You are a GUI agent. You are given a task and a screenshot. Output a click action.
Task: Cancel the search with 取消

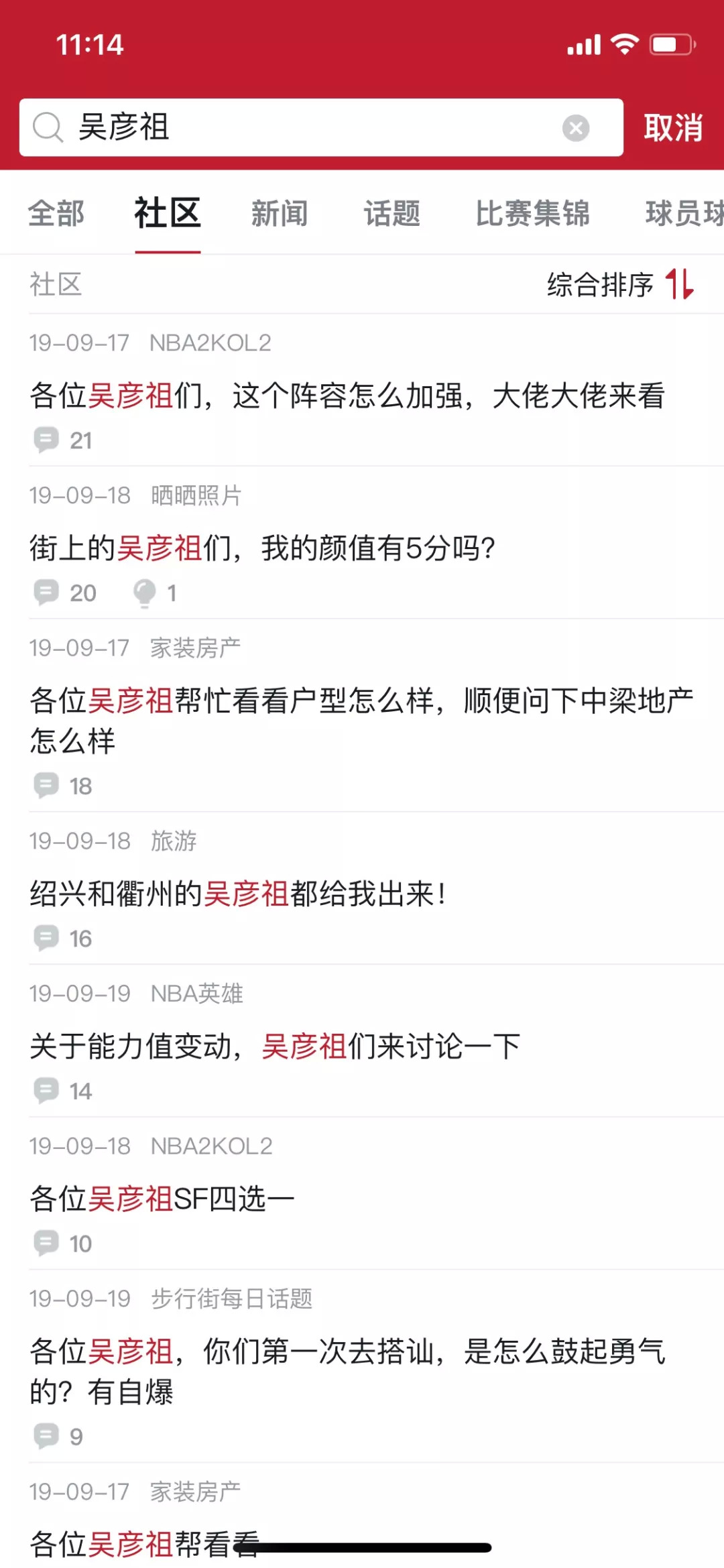672,127
